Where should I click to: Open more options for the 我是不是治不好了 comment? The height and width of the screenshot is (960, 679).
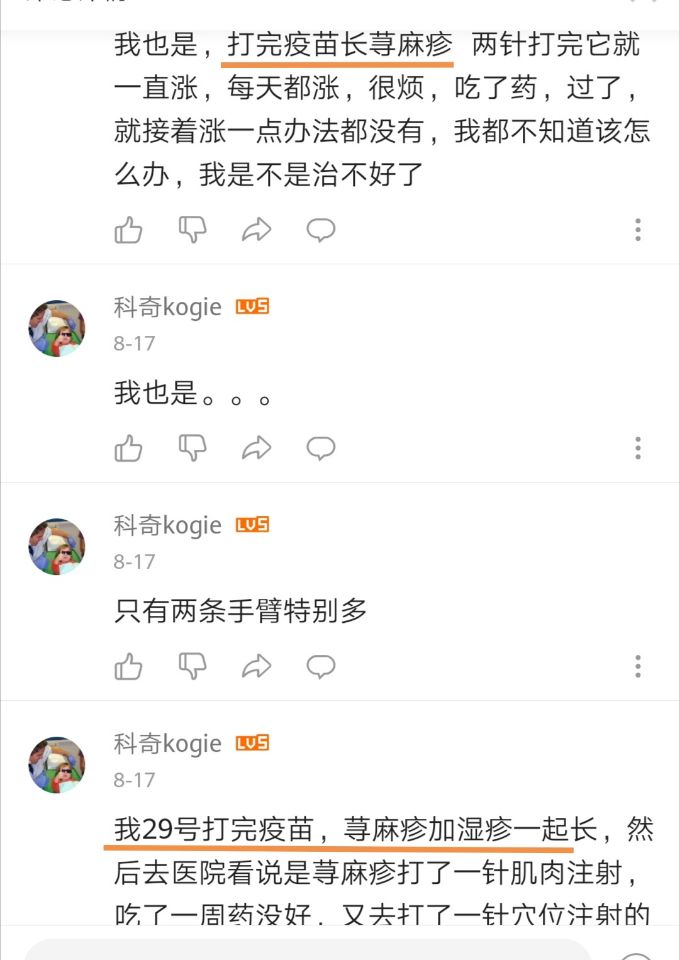point(638,231)
